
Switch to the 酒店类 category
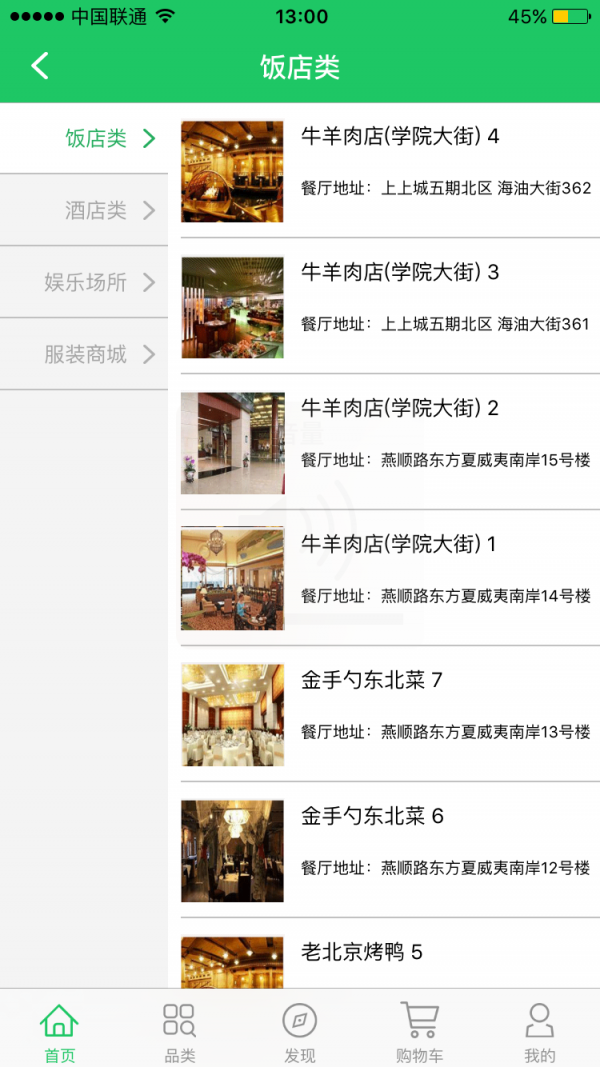point(84,210)
